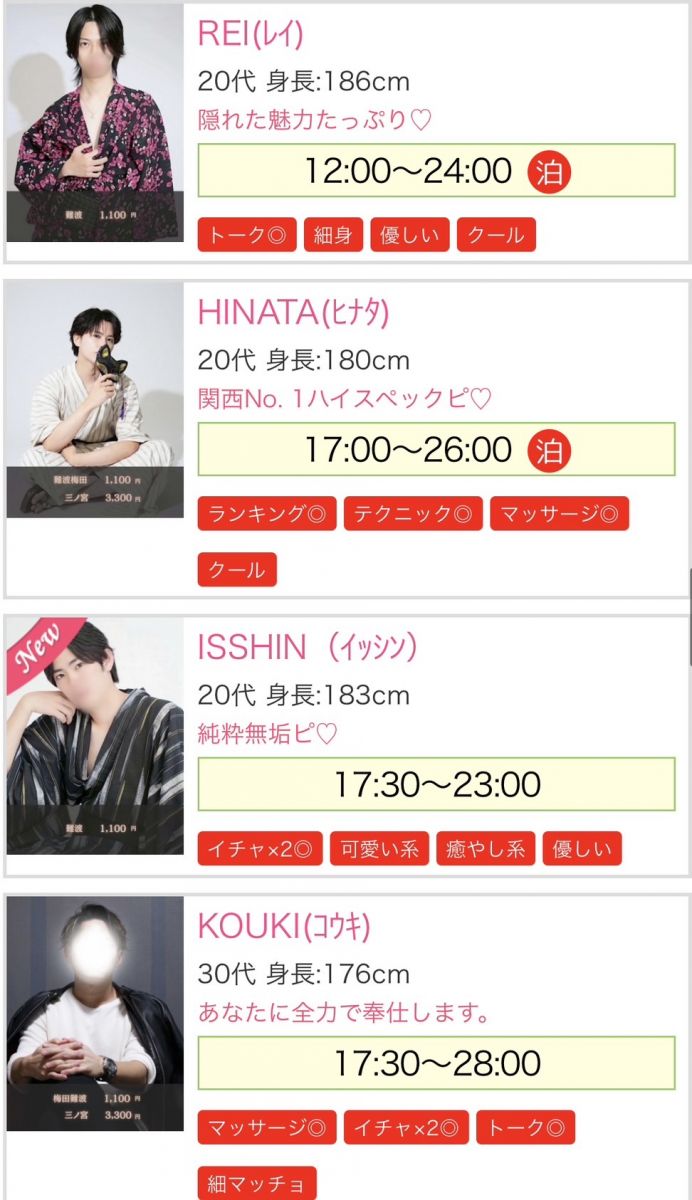
Task: Tap REI's トーク◎ tag
Action: [247, 235]
